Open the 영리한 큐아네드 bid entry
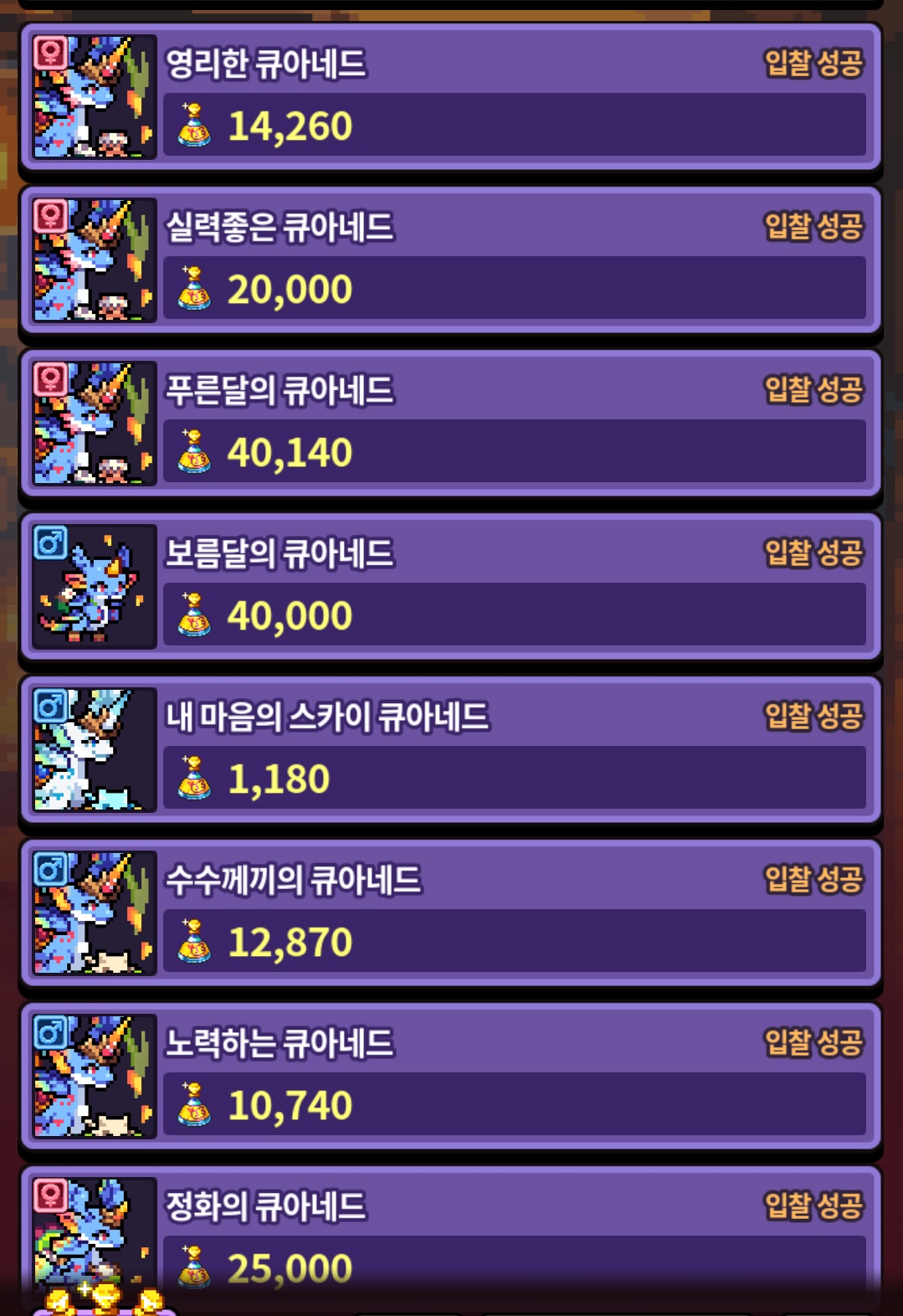The image size is (903, 1316). tap(450, 96)
